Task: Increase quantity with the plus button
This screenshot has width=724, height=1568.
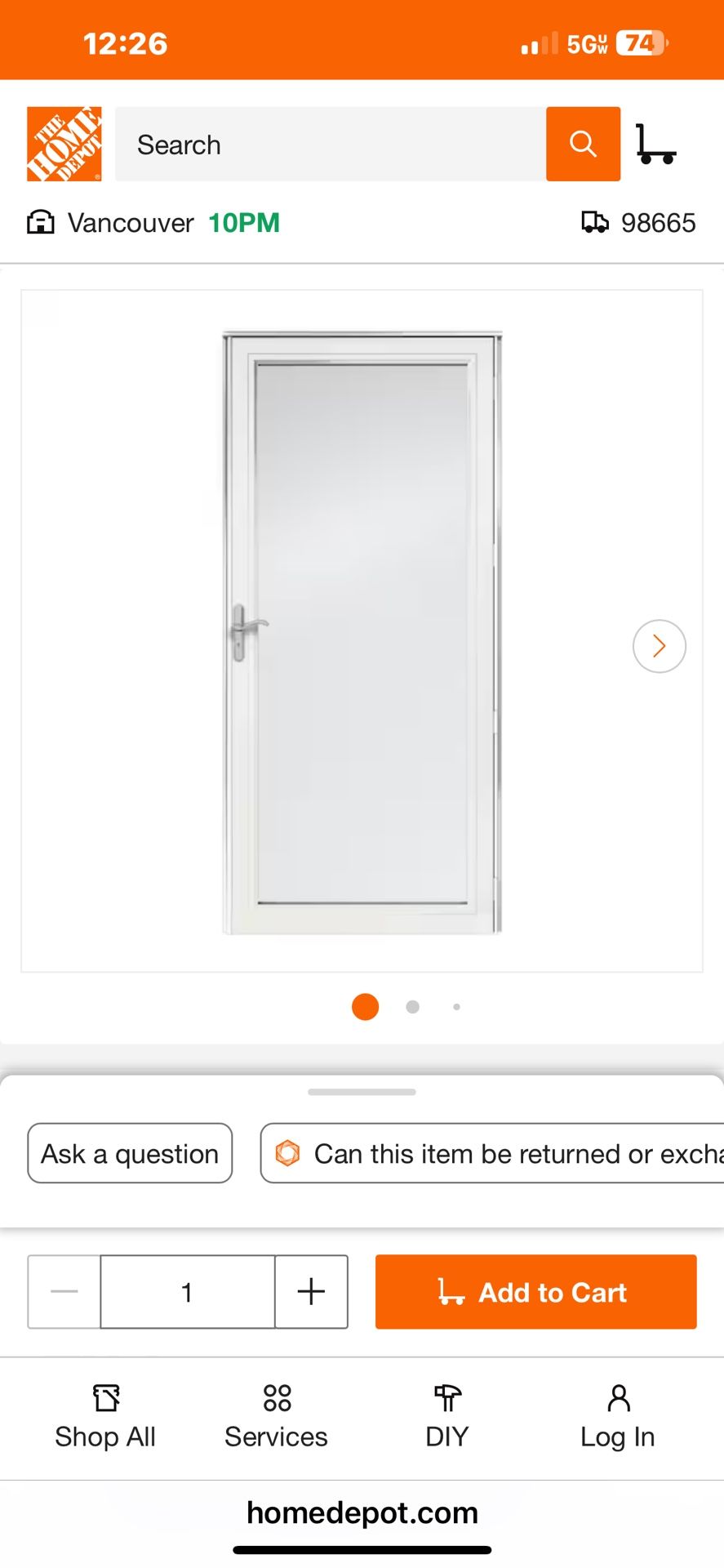Action: pos(311,1292)
